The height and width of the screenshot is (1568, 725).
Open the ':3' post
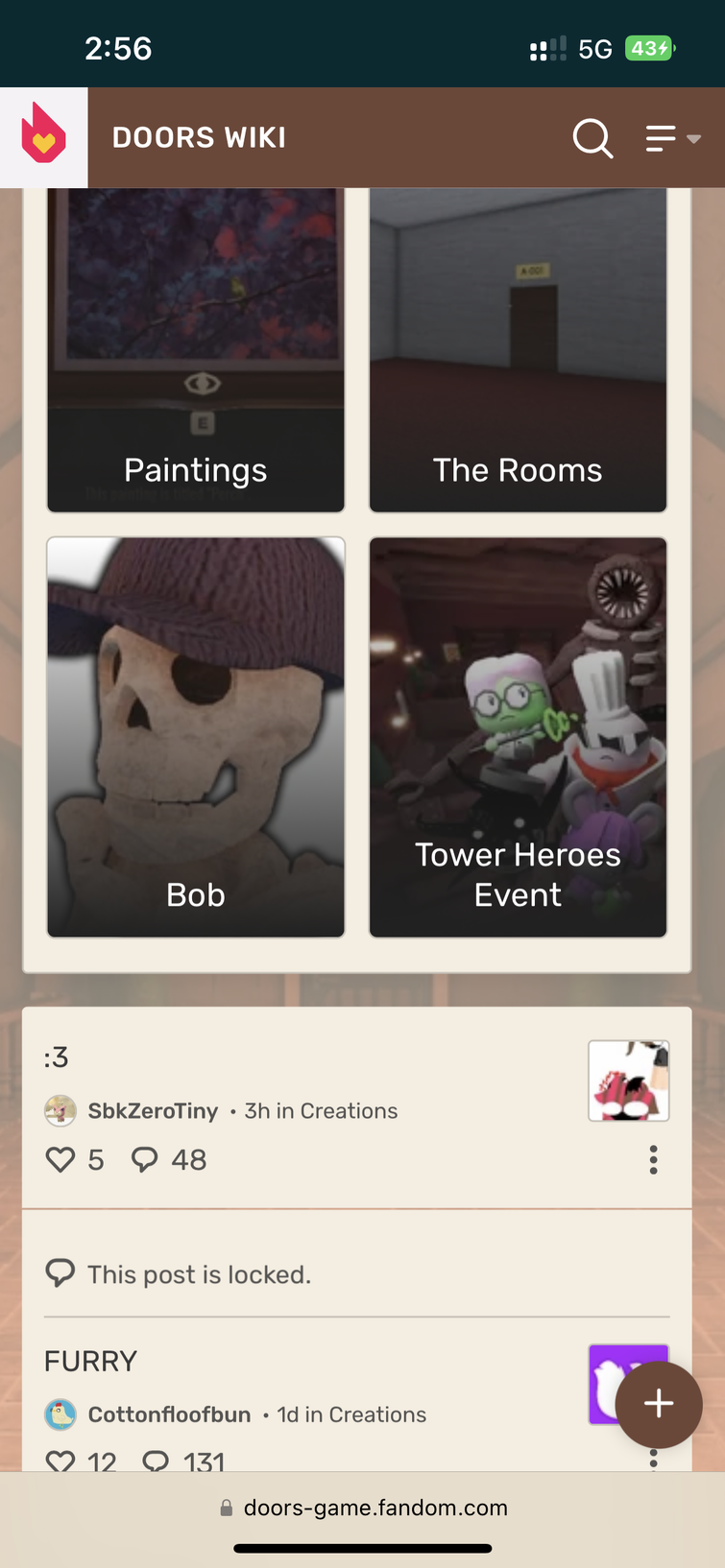click(x=57, y=1057)
